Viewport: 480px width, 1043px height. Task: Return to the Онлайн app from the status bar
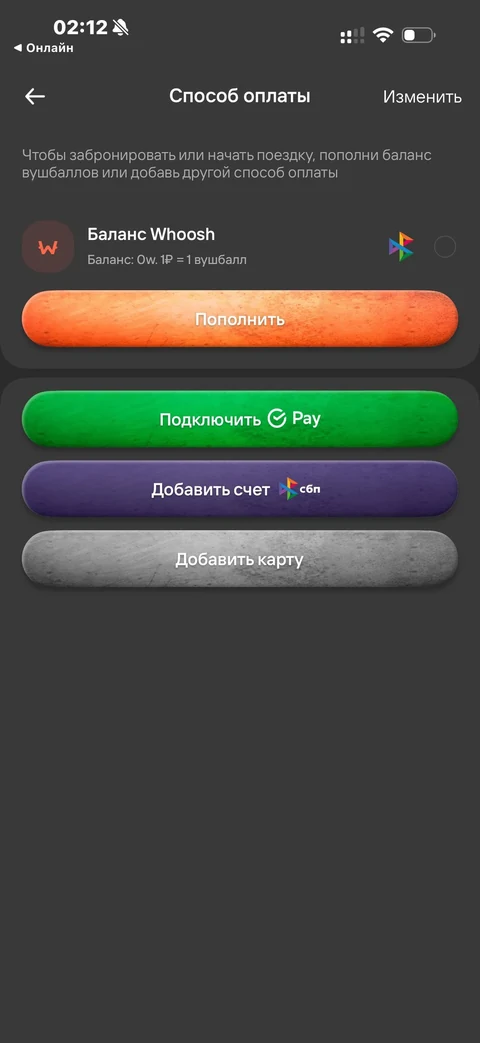pyautogui.click(x=44, y=48)
